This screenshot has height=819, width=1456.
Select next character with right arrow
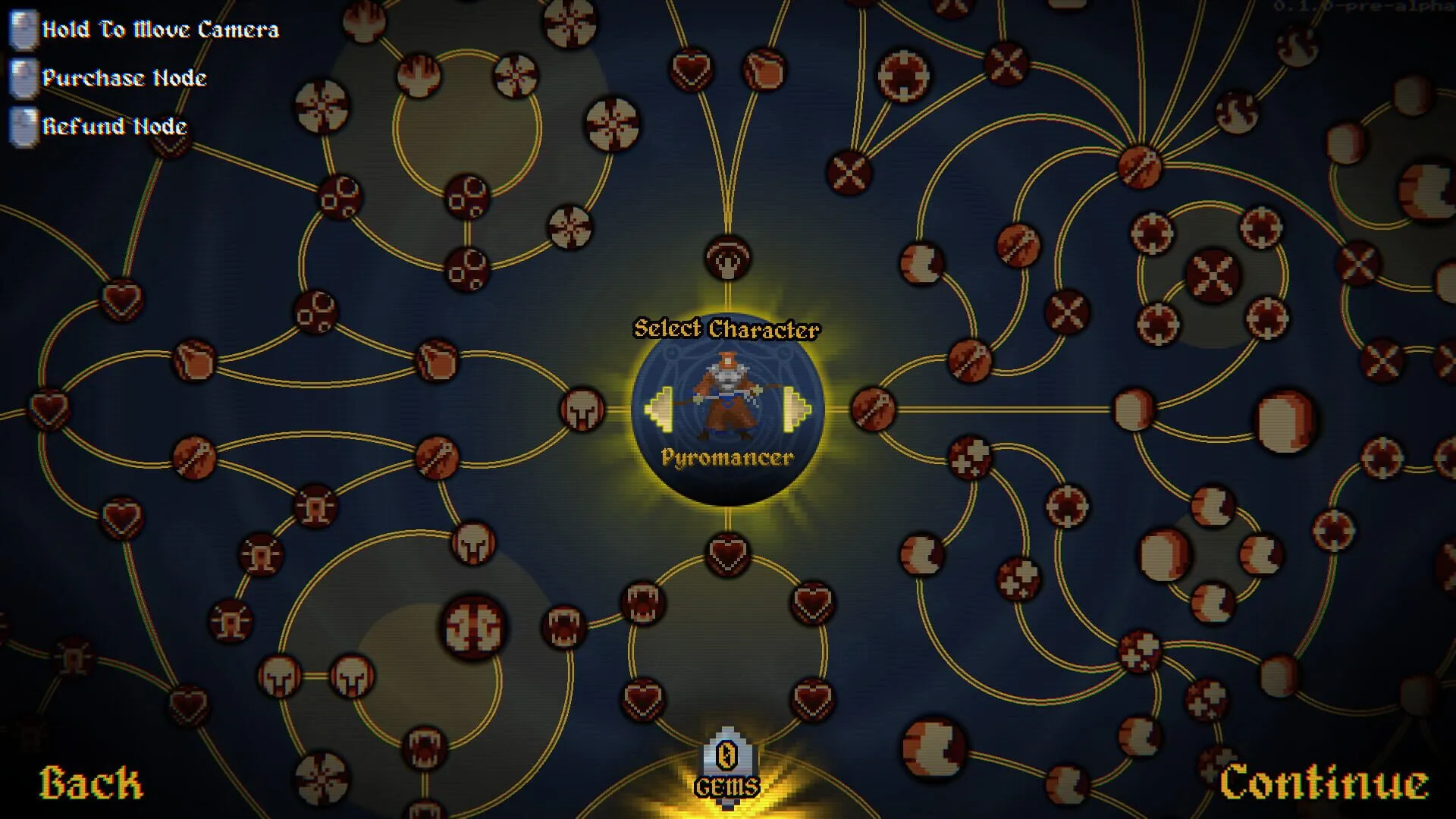point(797,409)
